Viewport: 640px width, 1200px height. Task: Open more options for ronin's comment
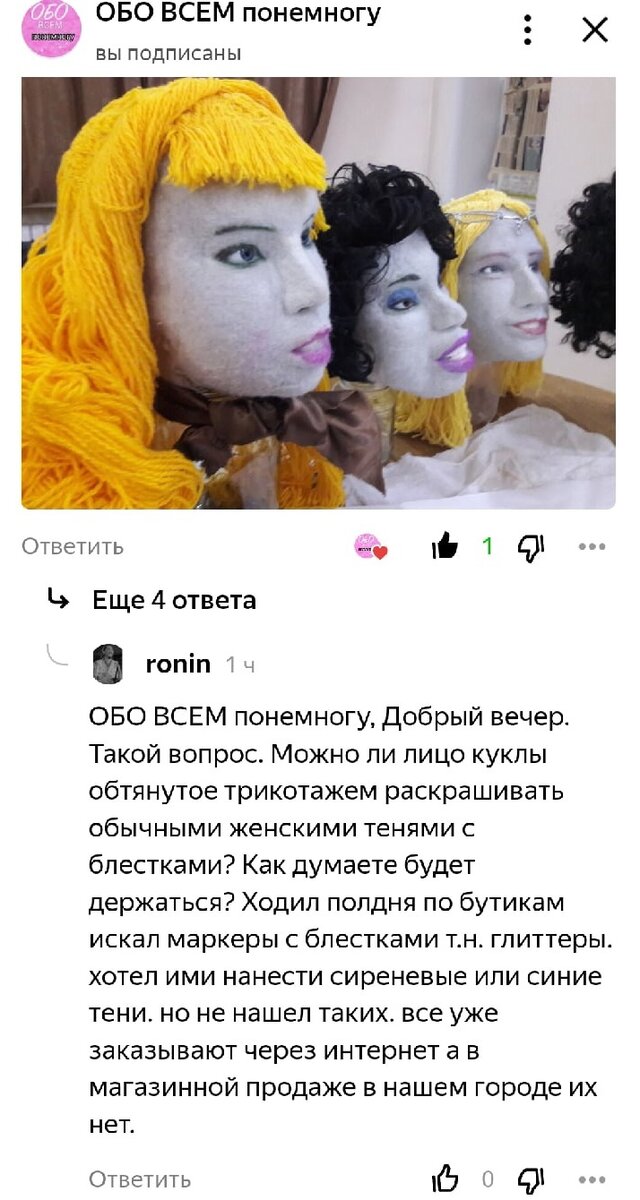tap(592, 1179)
